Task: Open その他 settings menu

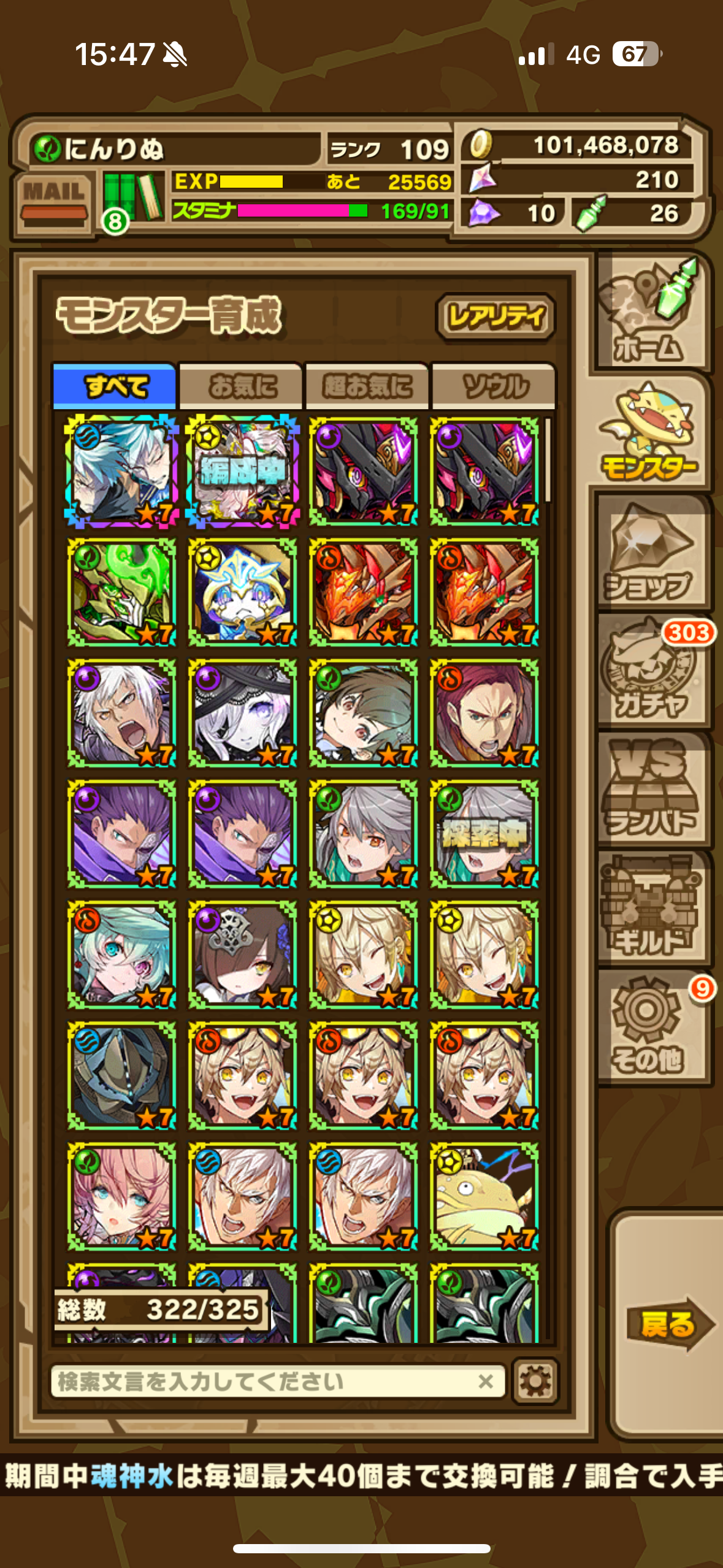Action: (652, 1027)
